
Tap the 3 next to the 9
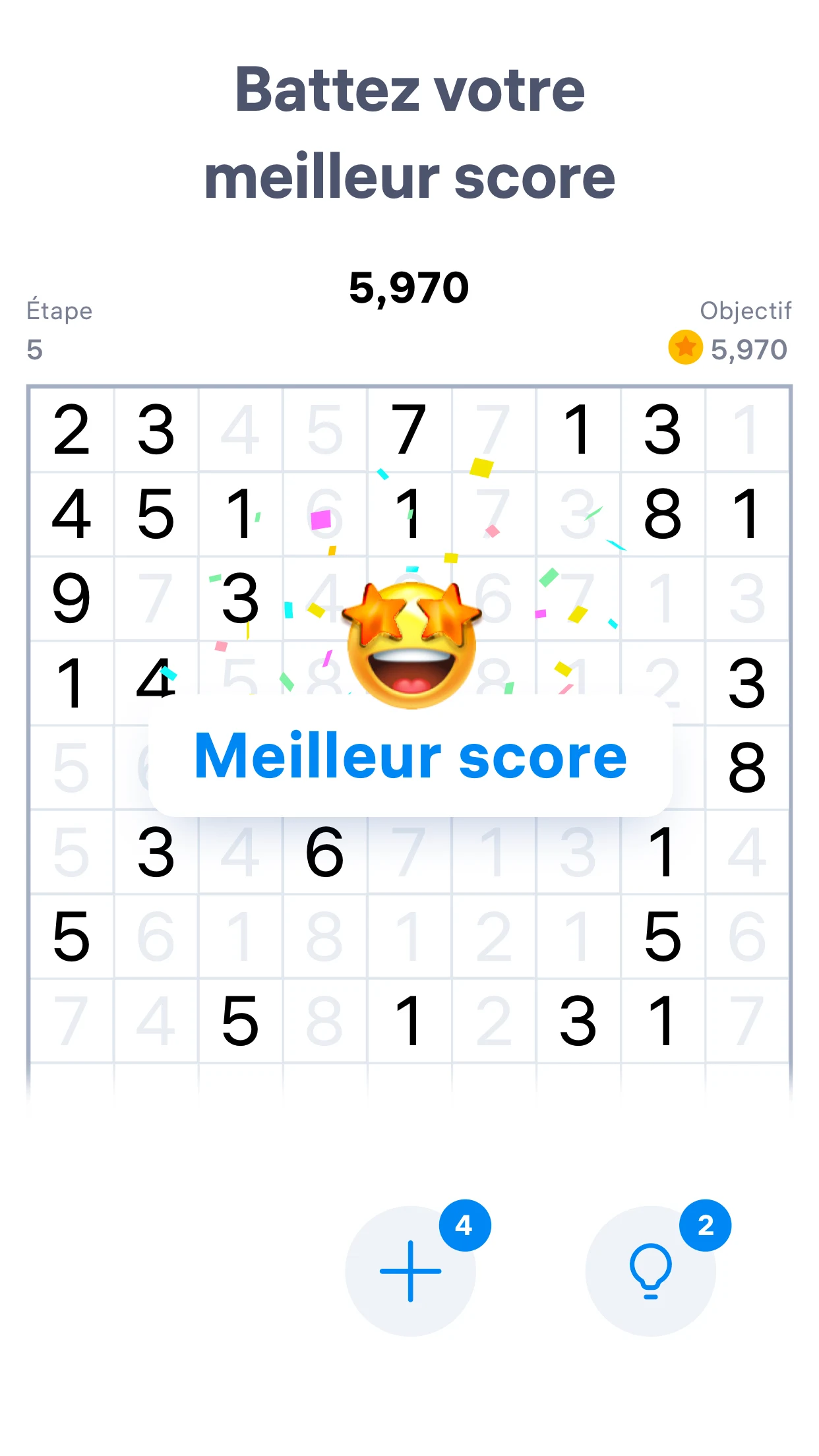point(241,600)
